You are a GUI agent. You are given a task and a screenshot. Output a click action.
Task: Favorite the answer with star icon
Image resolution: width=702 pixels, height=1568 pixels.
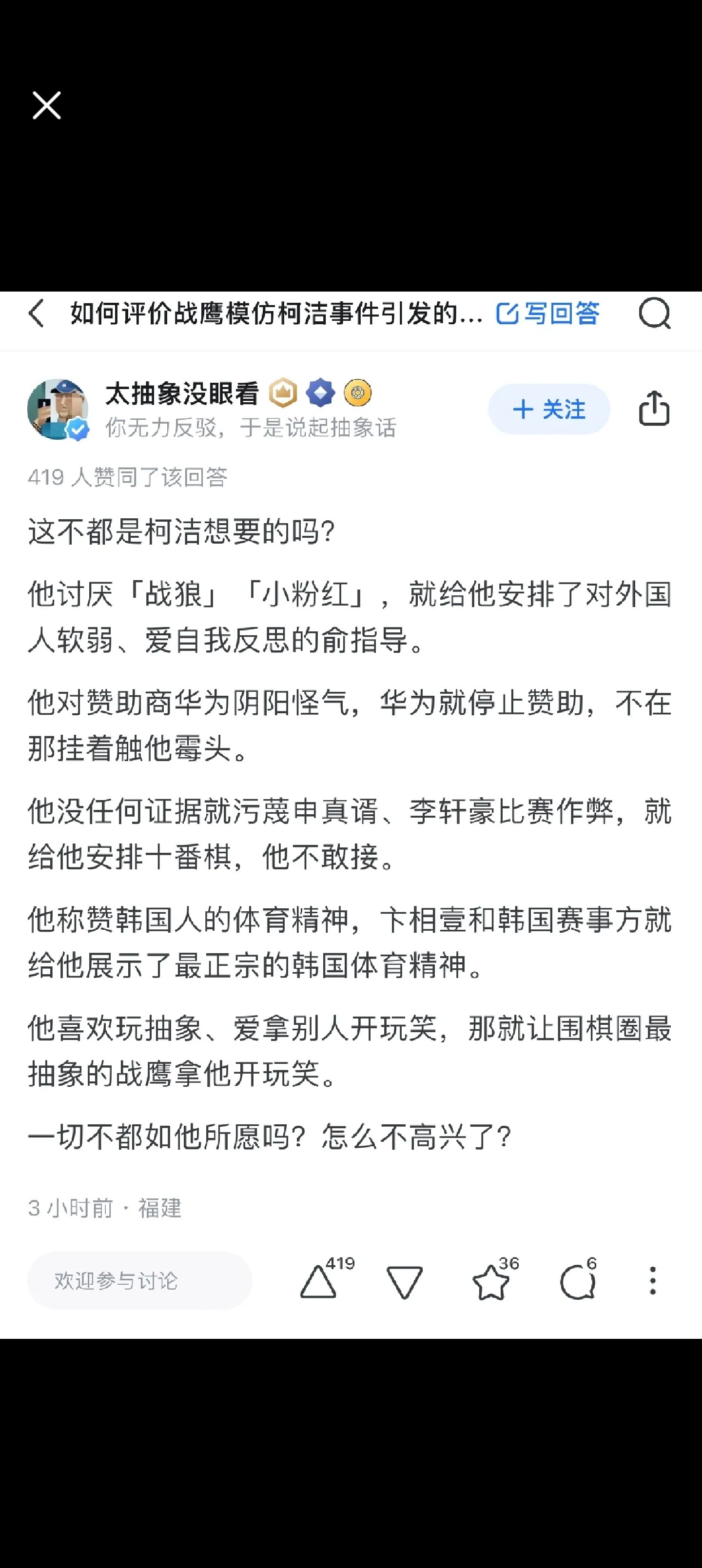491,1282
